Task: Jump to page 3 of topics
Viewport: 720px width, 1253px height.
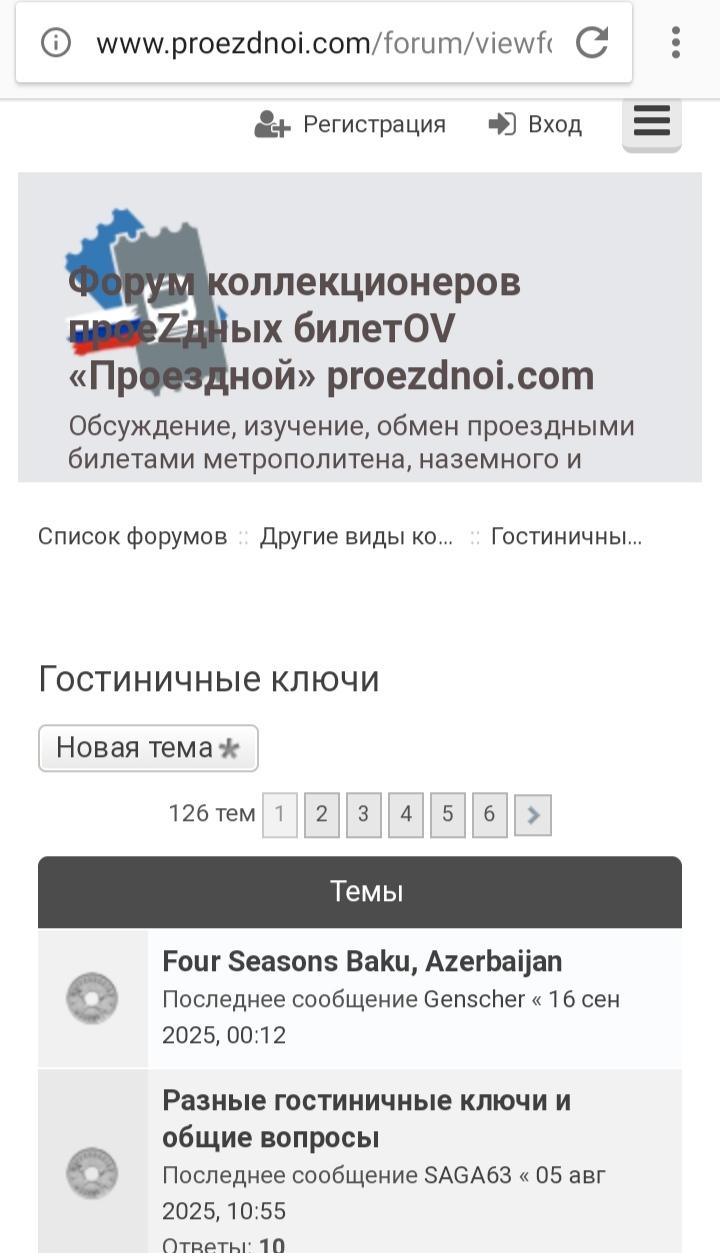Action: 363,815
